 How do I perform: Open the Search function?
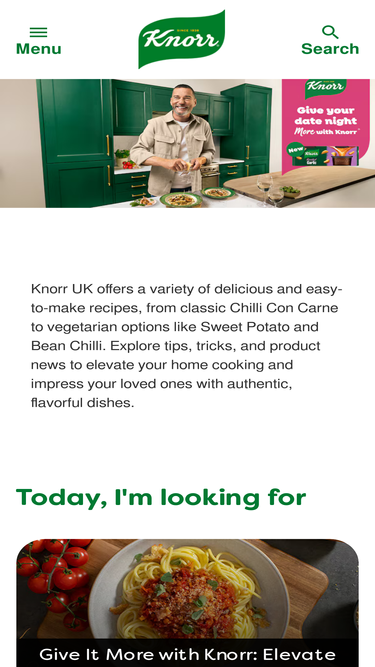point(330,41)
